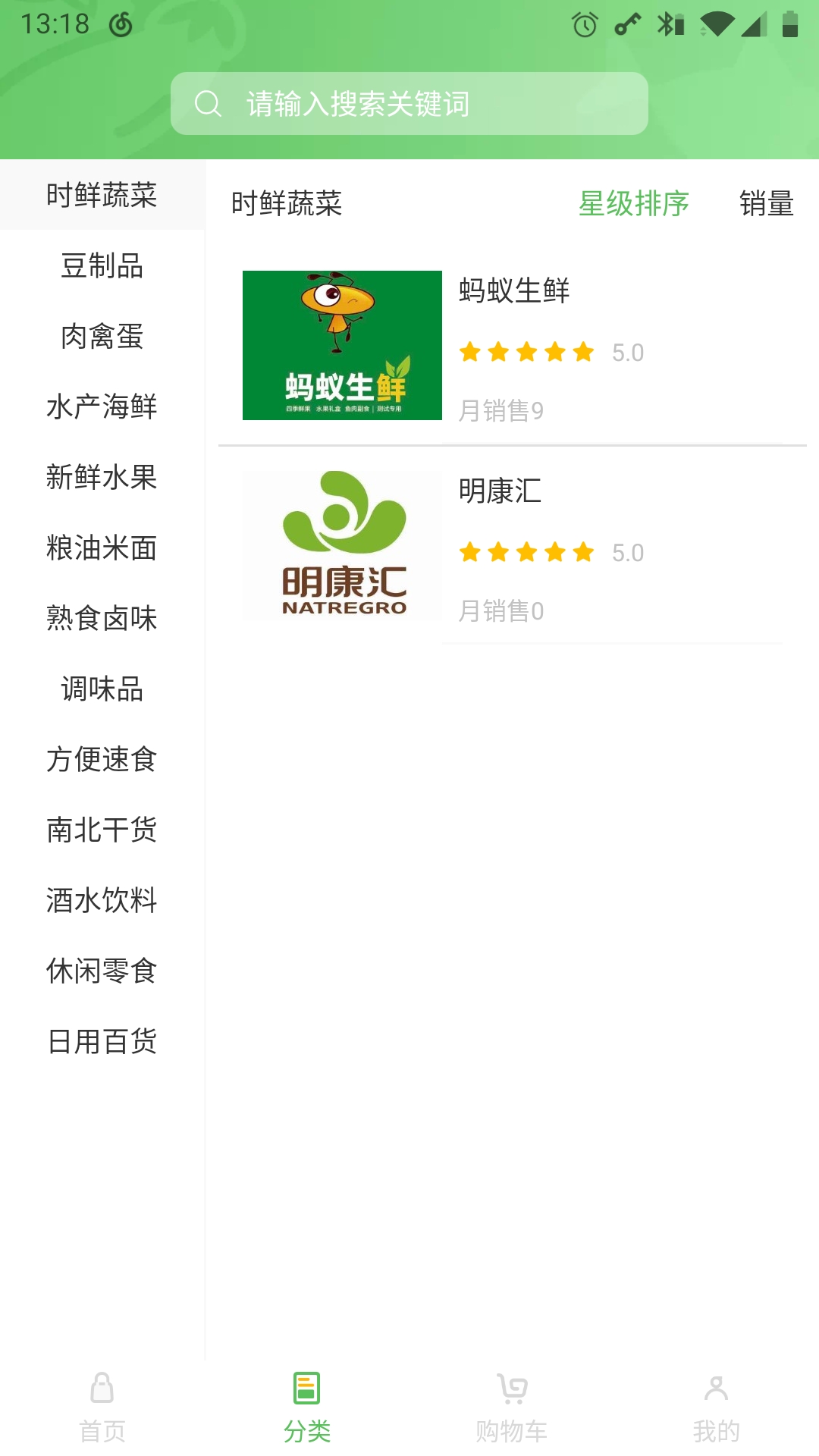Open the 日用百货 category
The image size is (819, 1456).
pos(101,1042)
